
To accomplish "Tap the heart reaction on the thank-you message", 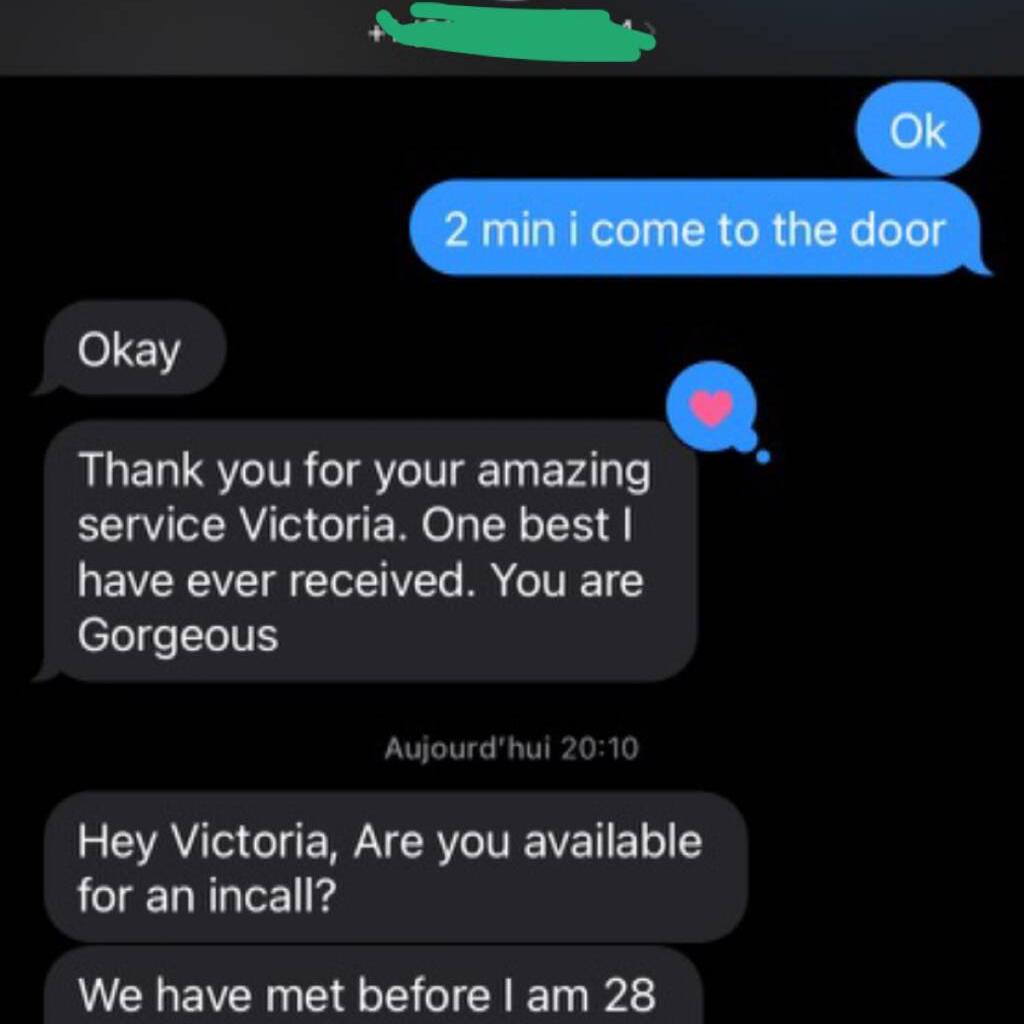I will coord(712,405).
